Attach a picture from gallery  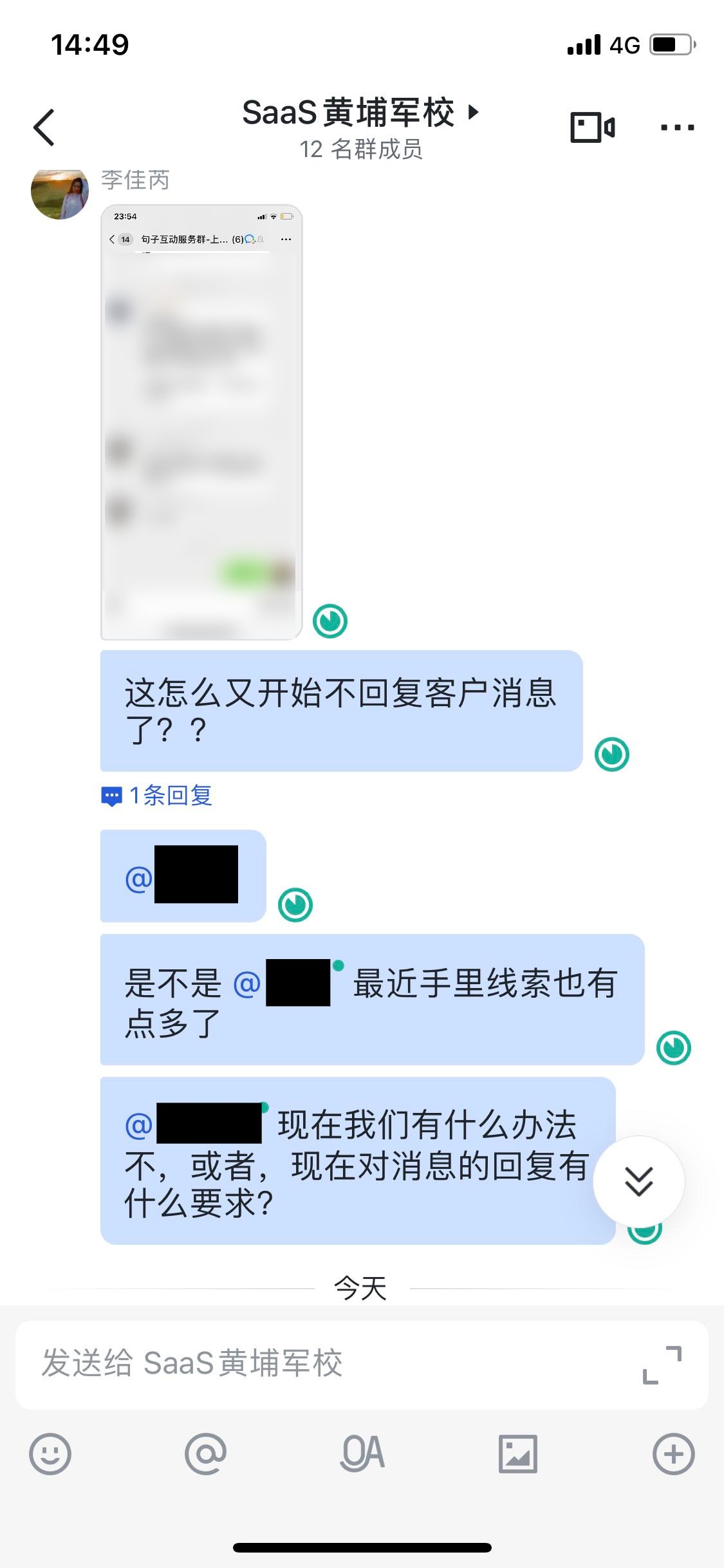[x=518, y=1454]
